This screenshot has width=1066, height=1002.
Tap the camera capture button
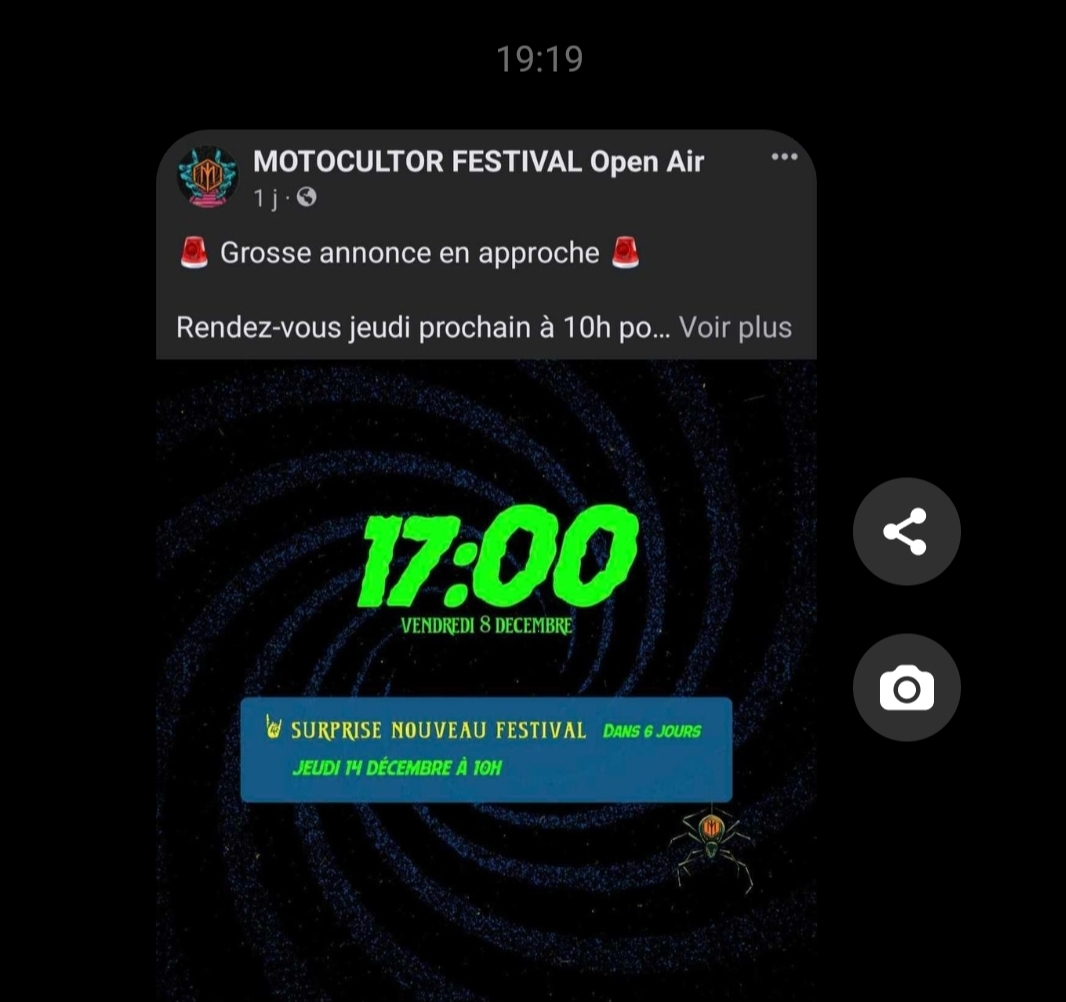[x=906, y=688]
